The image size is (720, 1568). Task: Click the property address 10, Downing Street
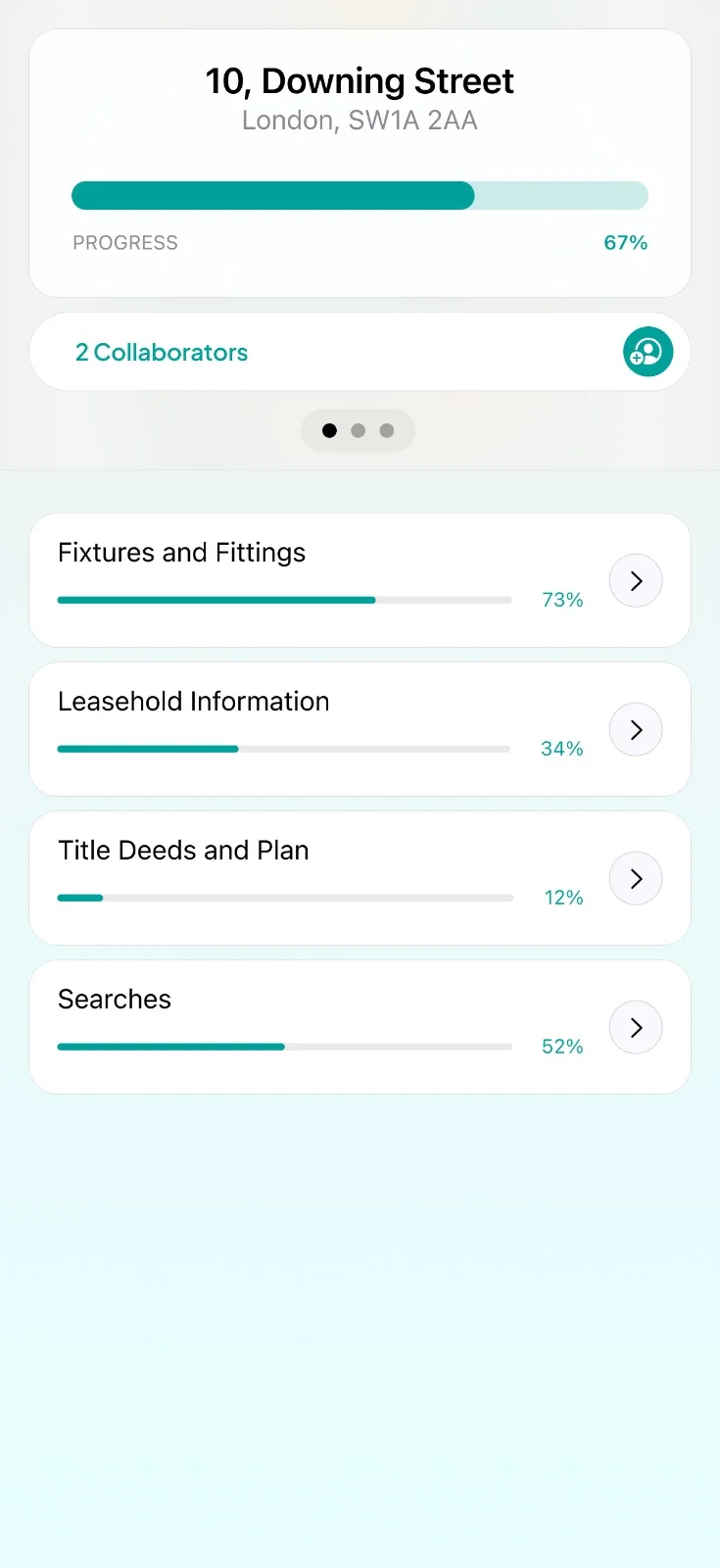click(359, 80)
